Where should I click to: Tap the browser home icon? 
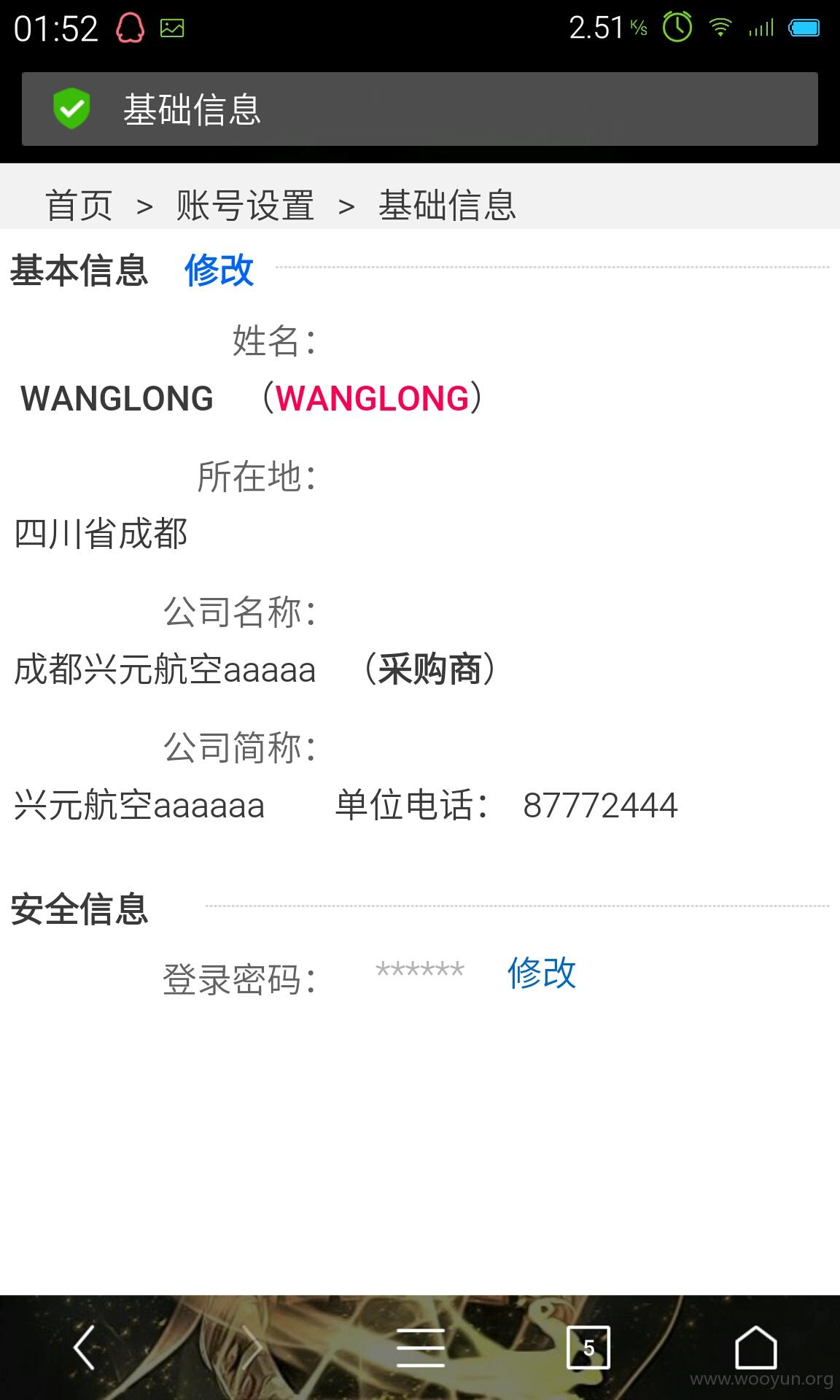click(x=755, y=1347)
